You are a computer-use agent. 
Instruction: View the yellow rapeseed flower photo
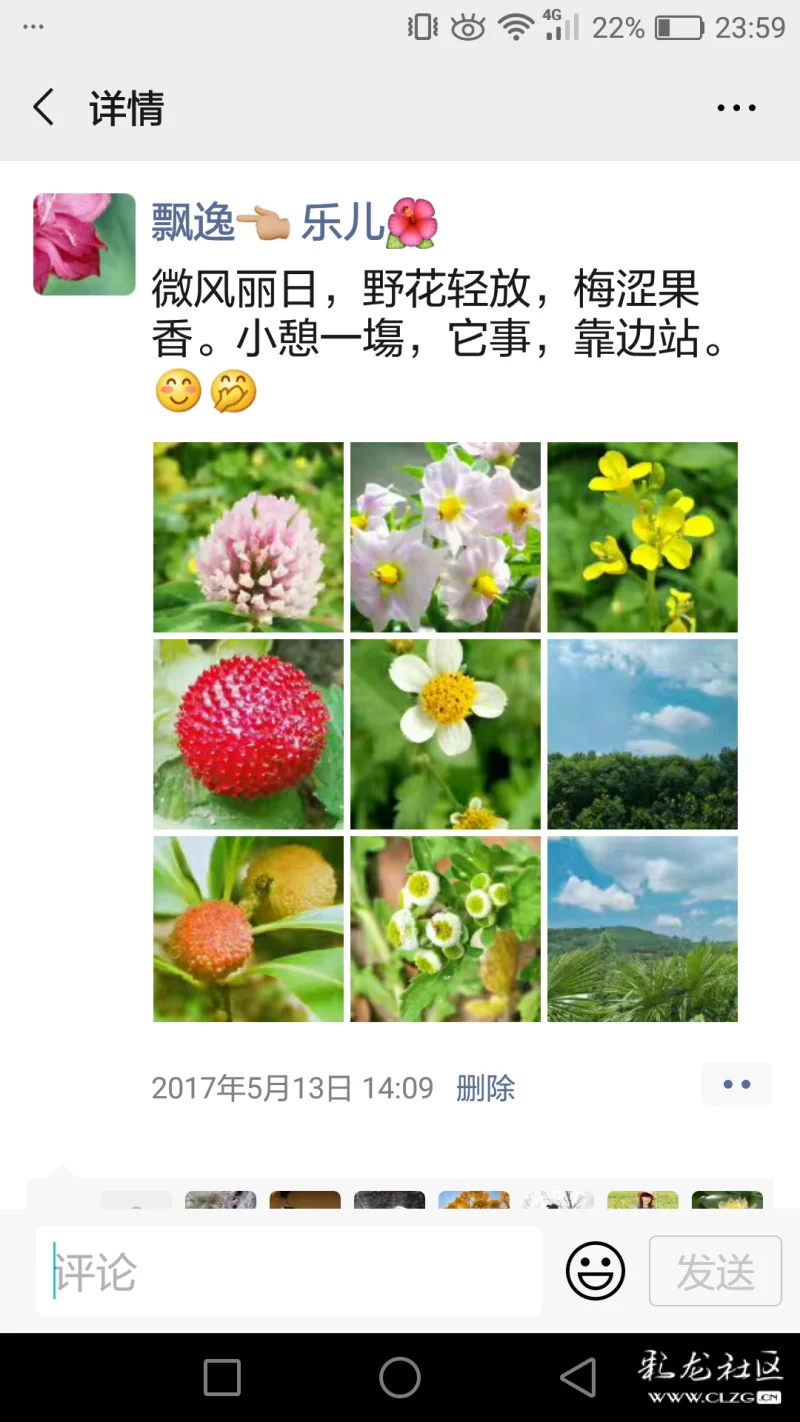(642, 537)
